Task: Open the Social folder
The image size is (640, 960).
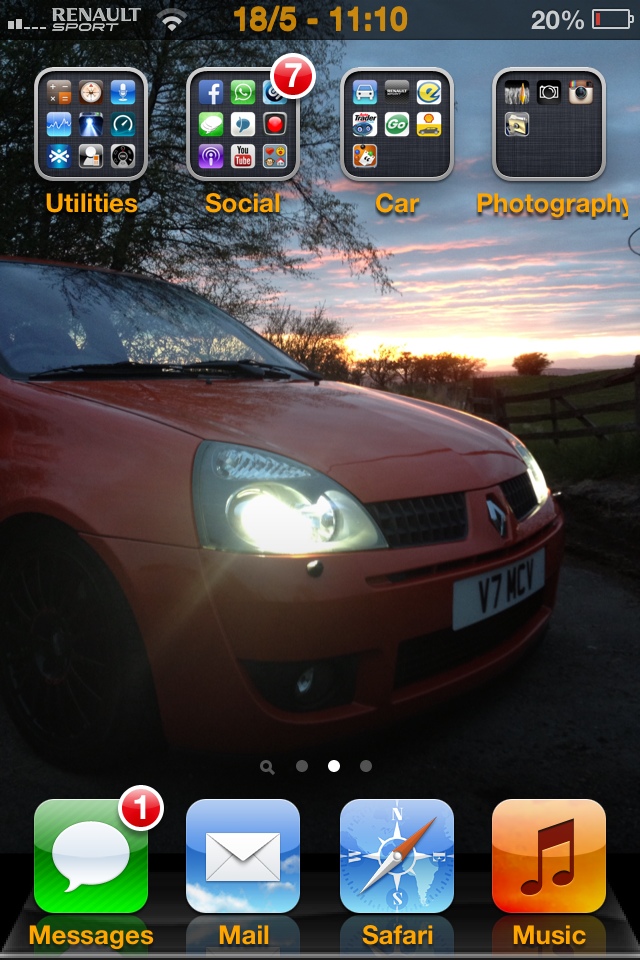Action: 243,124
